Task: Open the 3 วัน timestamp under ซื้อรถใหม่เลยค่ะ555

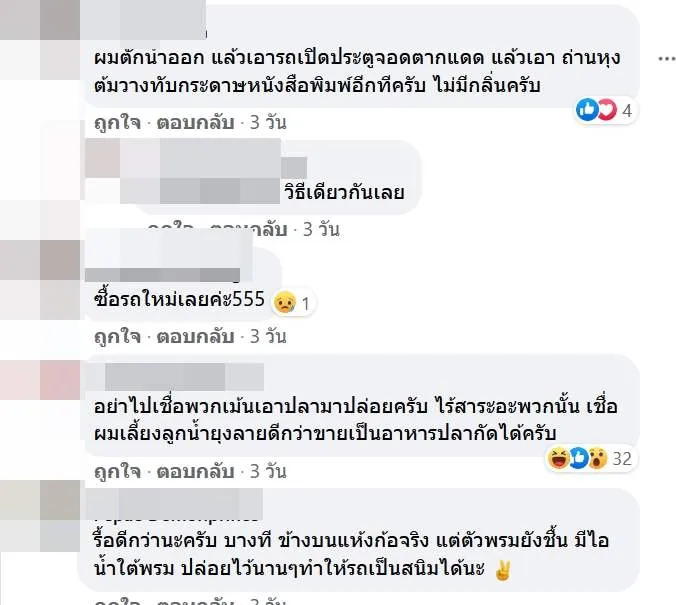Action: click(x=267, y=337)
